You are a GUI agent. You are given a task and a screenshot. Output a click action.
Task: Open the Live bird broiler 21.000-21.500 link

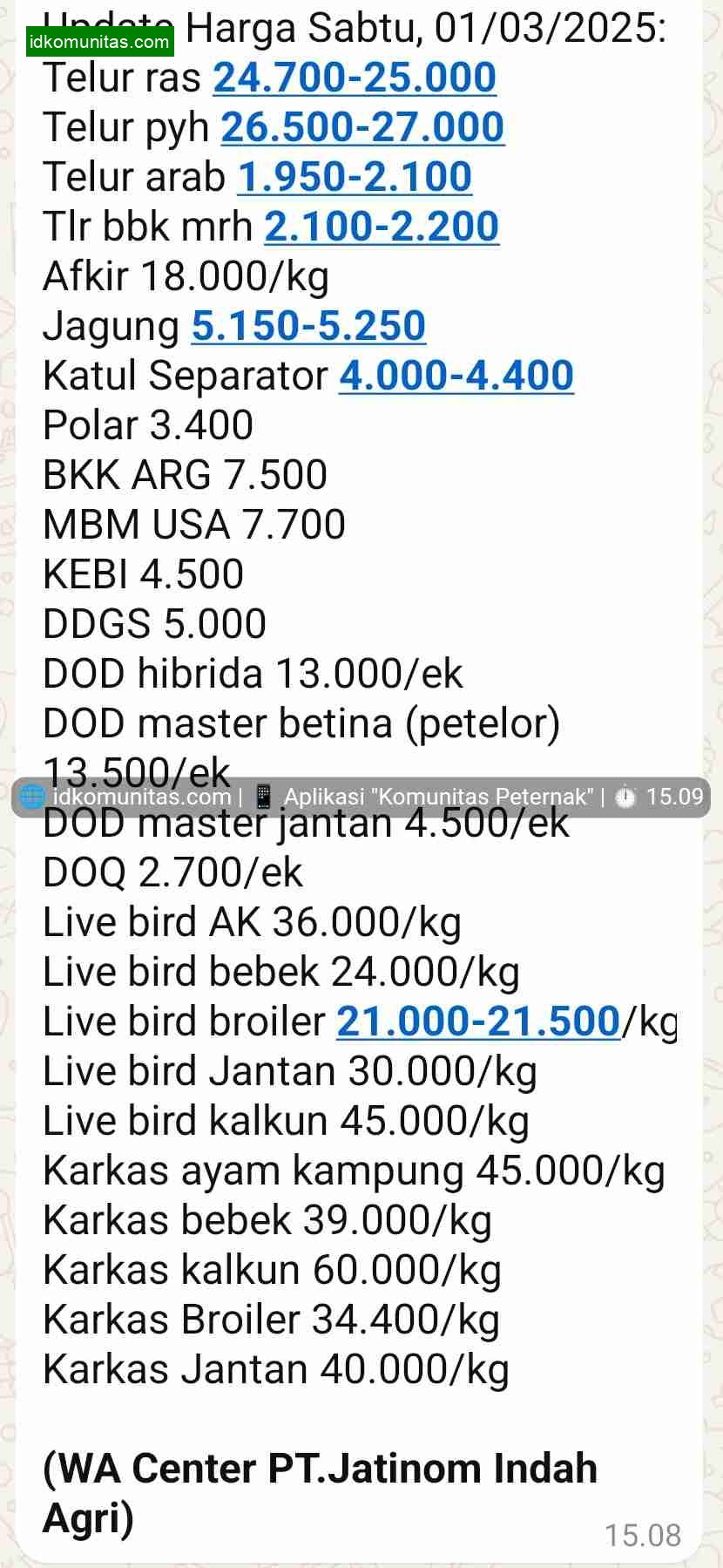[478, 1022]
